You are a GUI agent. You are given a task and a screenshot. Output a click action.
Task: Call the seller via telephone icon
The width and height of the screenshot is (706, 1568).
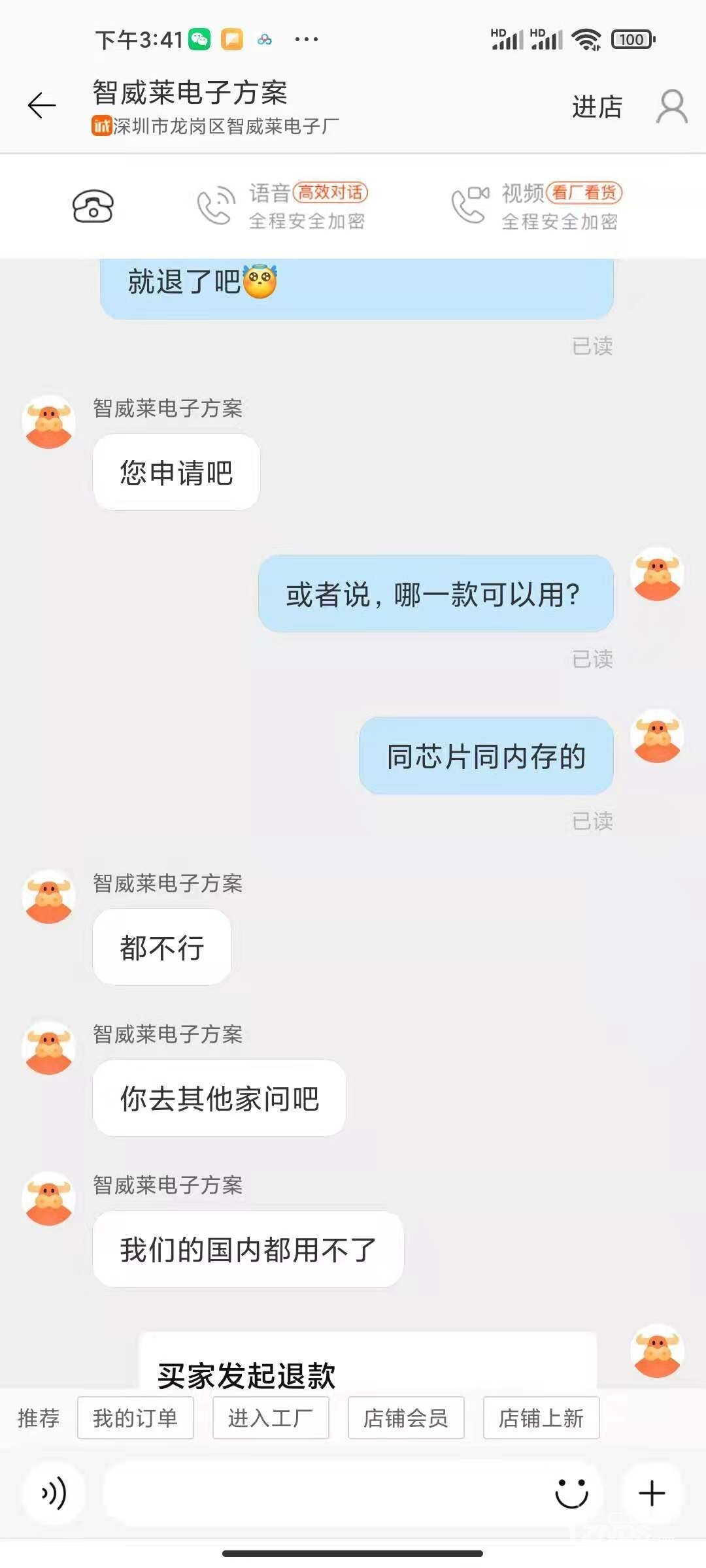tap(93, 206)
